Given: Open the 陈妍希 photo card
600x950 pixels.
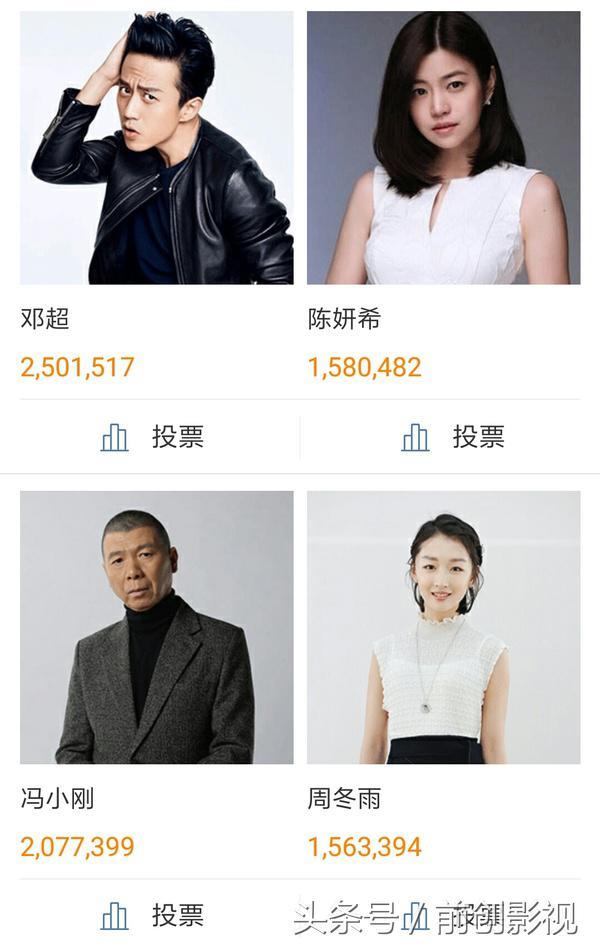Looking at the screenshot, I should click(443, 148).
